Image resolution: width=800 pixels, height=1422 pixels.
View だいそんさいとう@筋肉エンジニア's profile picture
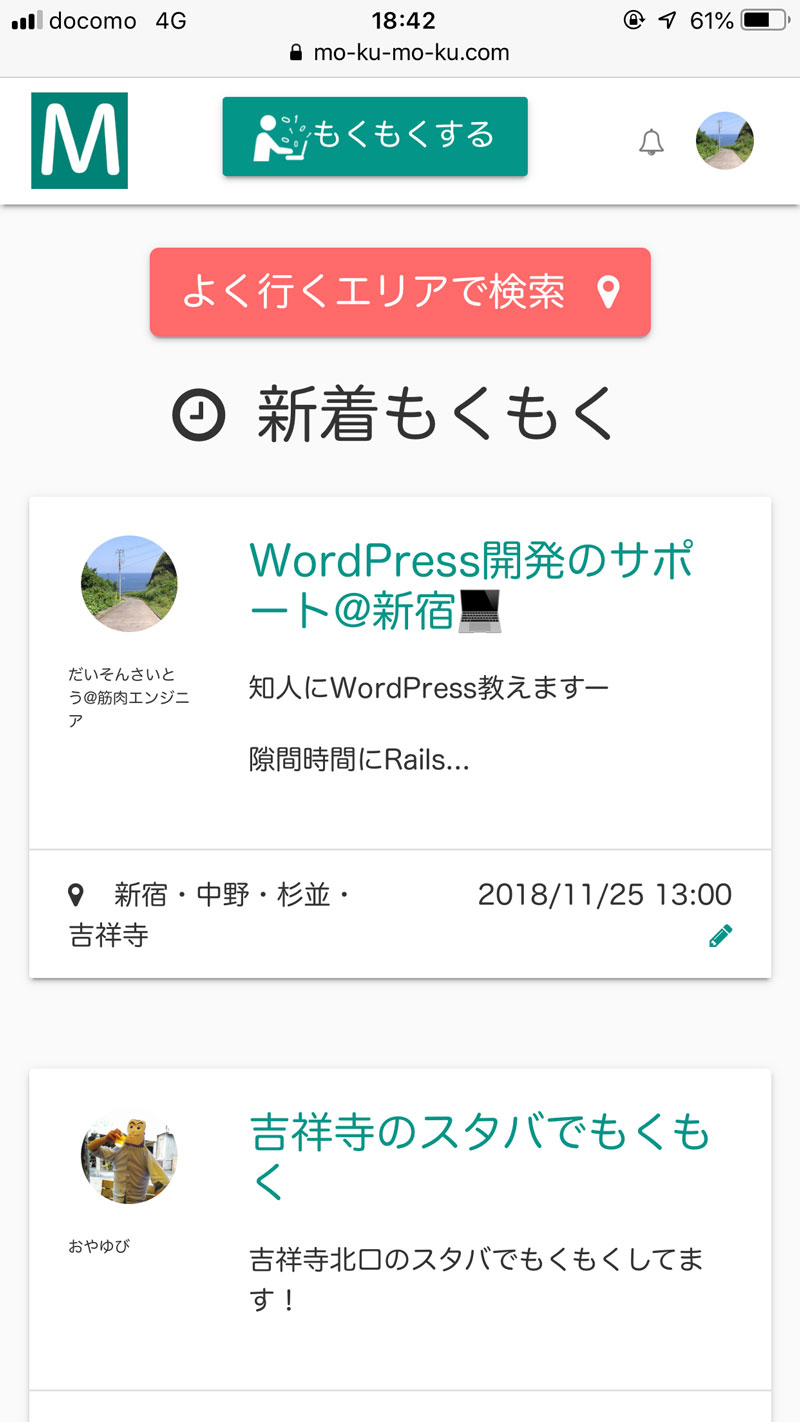click(x=129, y=584)
